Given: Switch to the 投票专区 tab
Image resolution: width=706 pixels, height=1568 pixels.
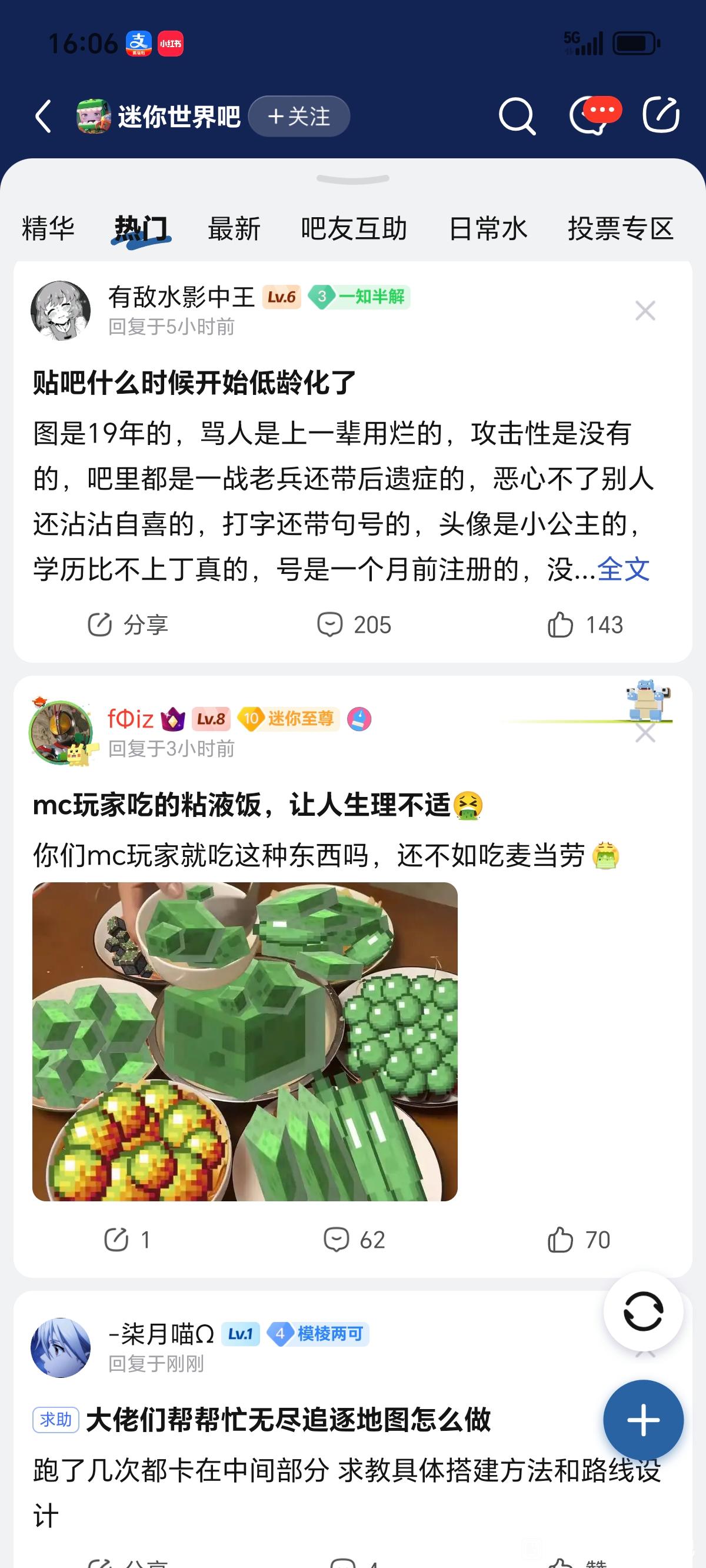Looking at the screenshot, I should click(620, 229).
